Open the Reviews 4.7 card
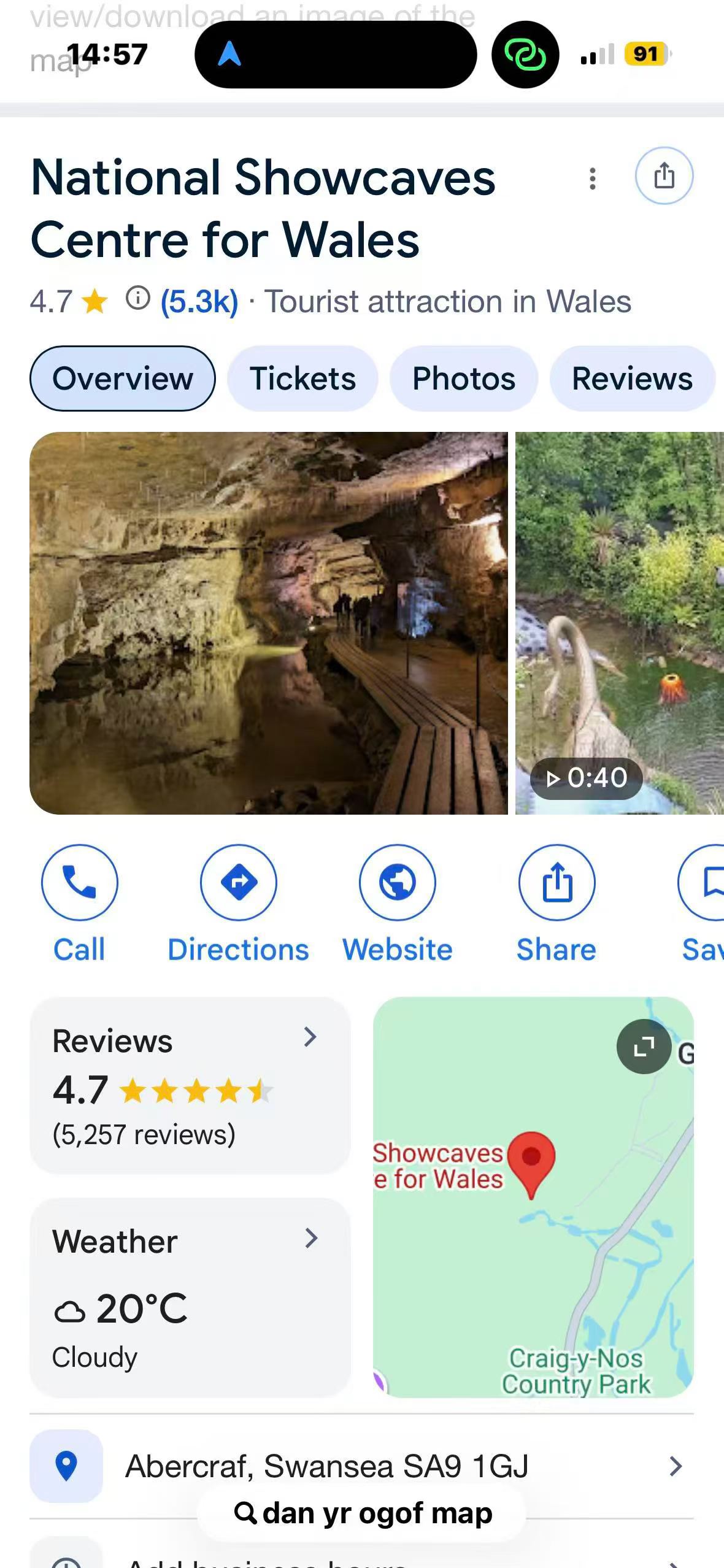 (190, 1086)
